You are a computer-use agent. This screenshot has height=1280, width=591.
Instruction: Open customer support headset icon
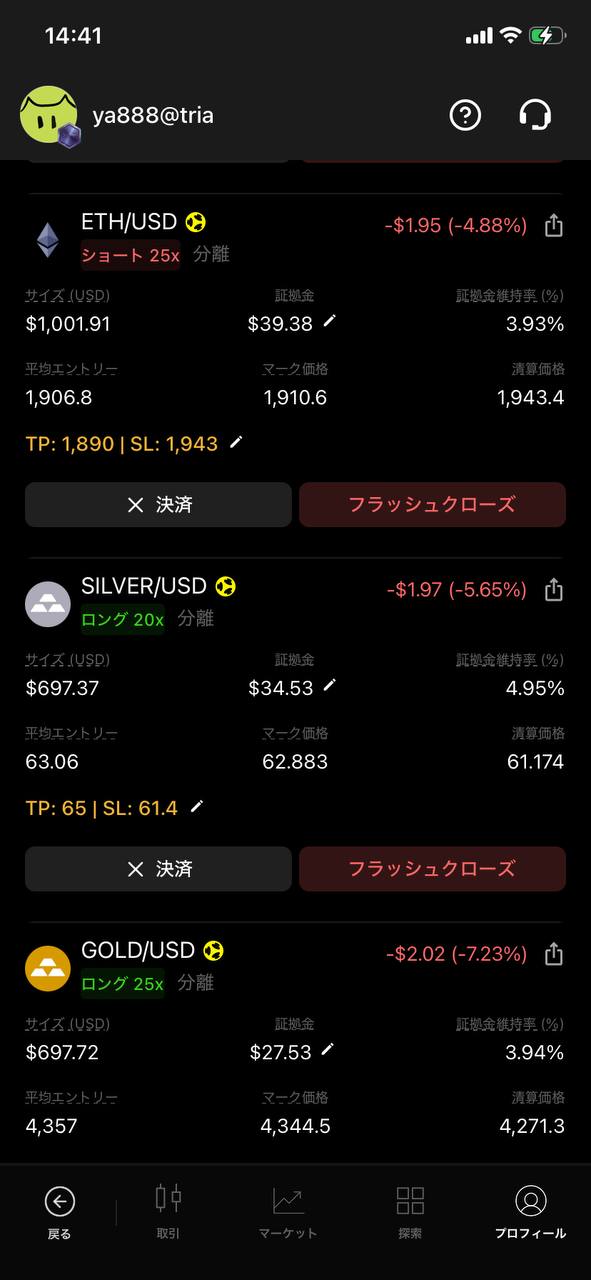tap(536, 115)
